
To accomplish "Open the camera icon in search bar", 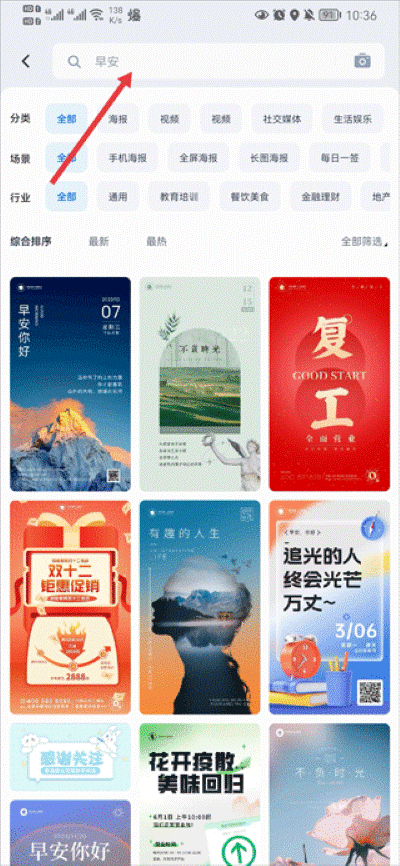I will [362, 61].
